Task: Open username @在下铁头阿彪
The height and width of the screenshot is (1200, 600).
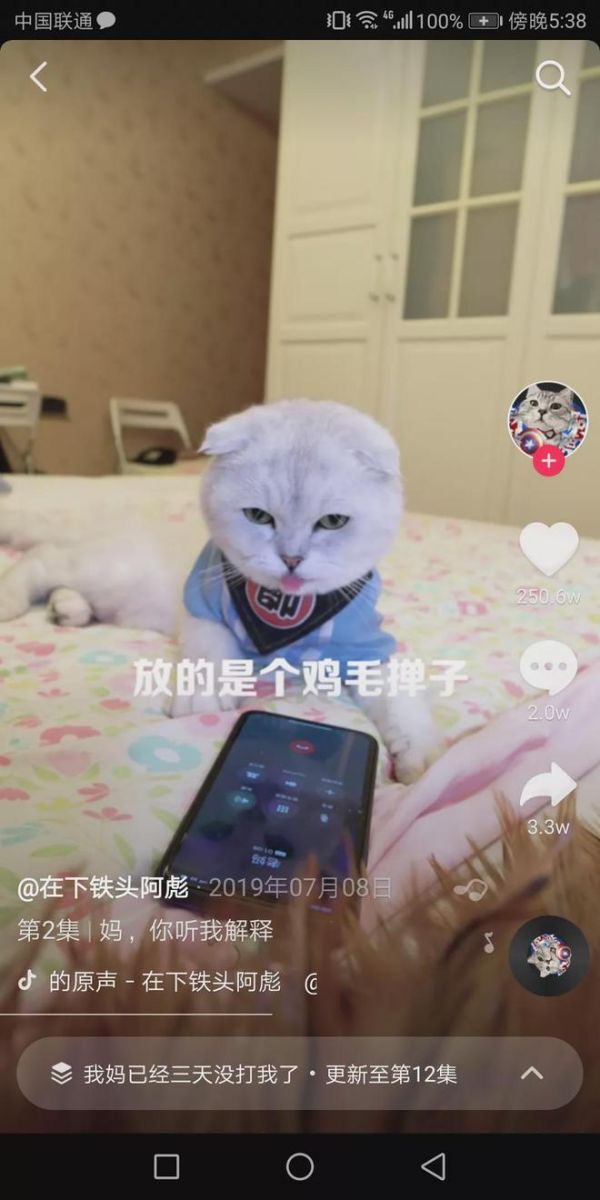Action: pos(103,887)
